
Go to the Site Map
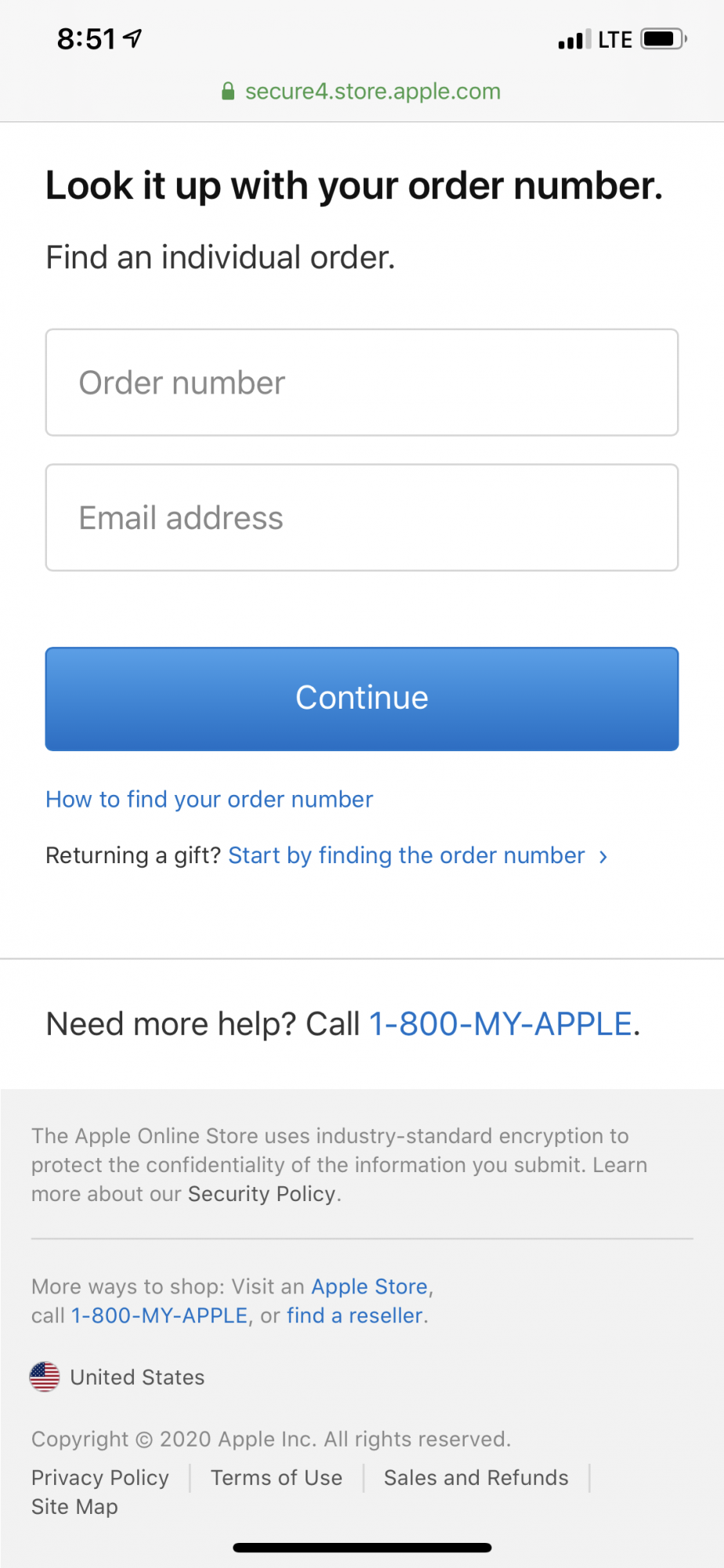click(74, 1507)
